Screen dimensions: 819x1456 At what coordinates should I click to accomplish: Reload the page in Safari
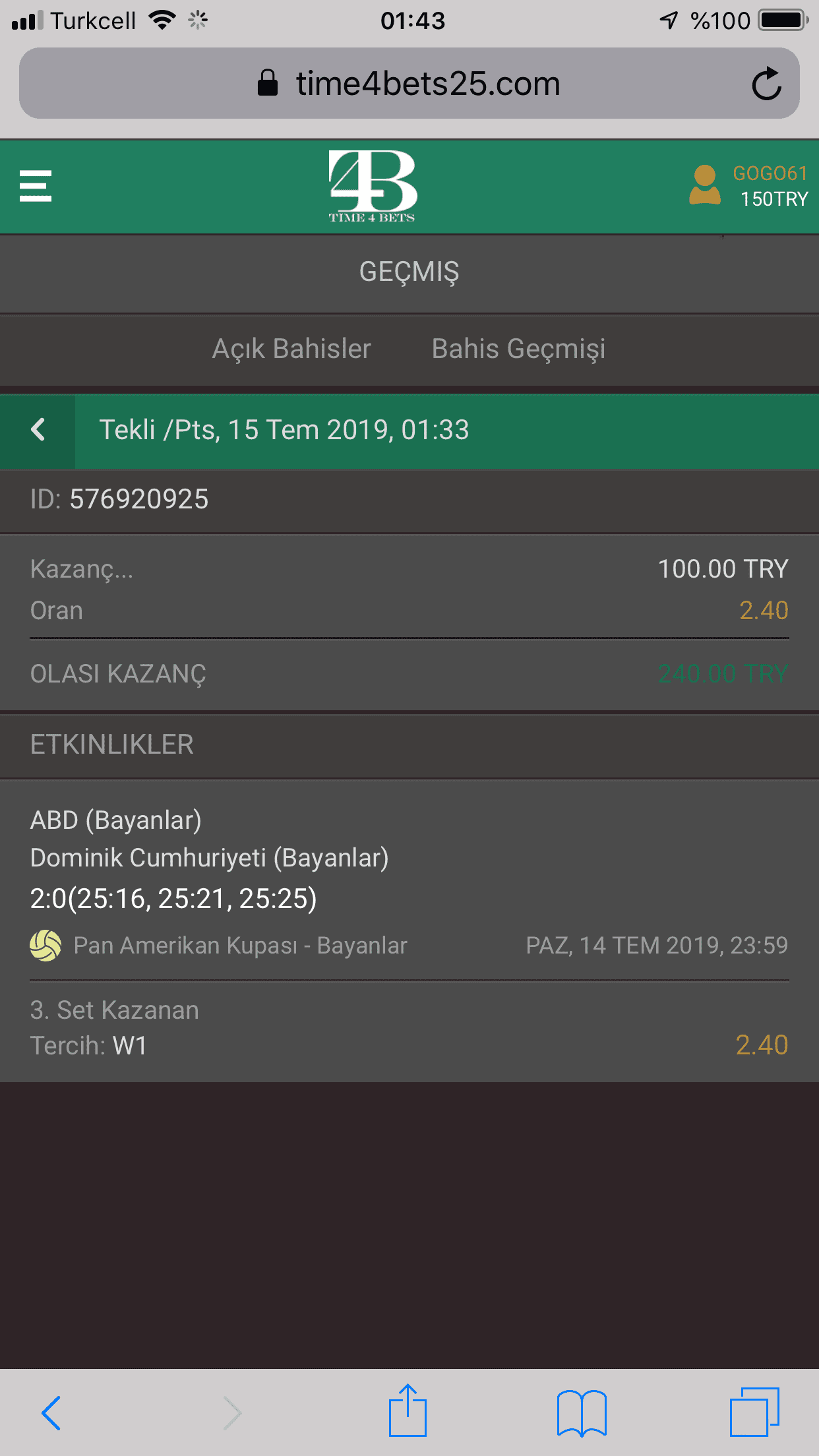pyautogui.click(x=766, y=84)
